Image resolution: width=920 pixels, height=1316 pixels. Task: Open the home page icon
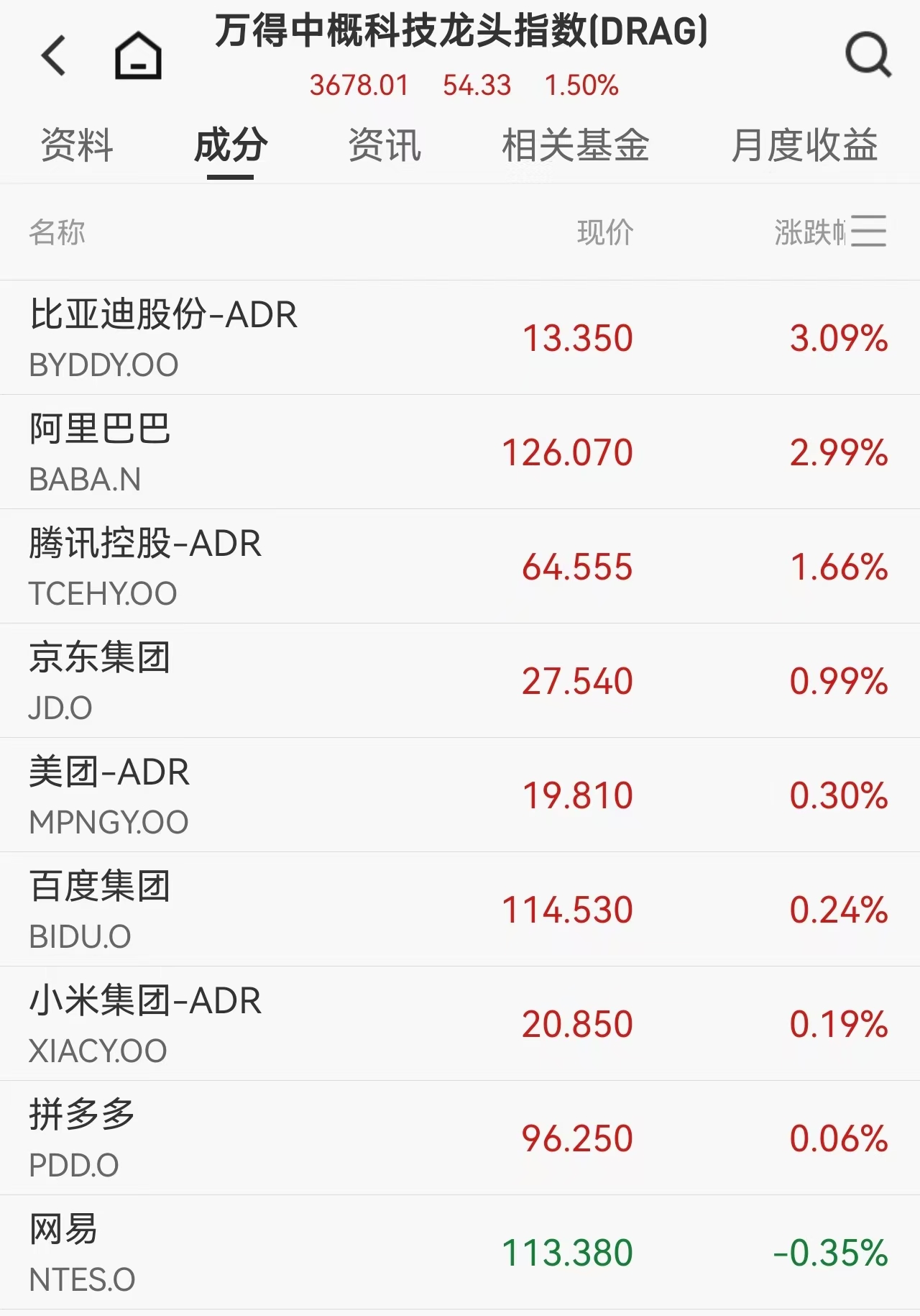coord(138,55)
